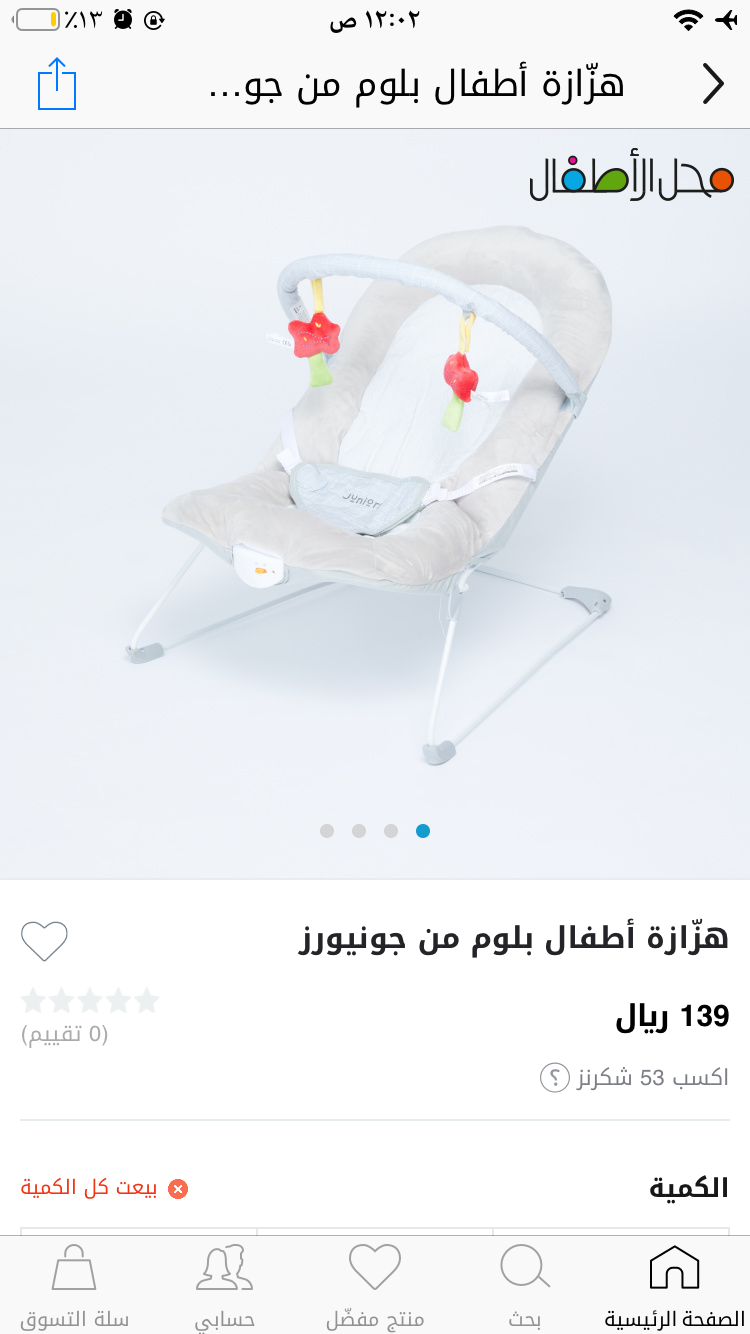Open the Shukrans info question mark
The height and width of the screenshot is (1334, 750).
(x=554, y=1078)
